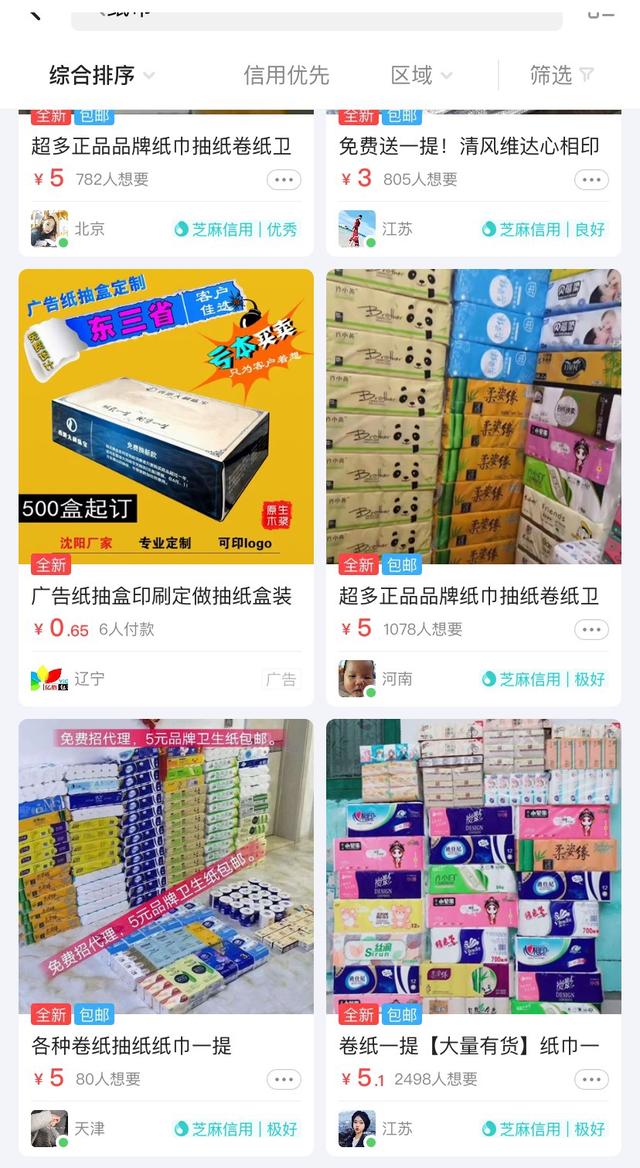Go back using the top-left arrow
Screen dimensions: 640x1168
click(35, 12)
